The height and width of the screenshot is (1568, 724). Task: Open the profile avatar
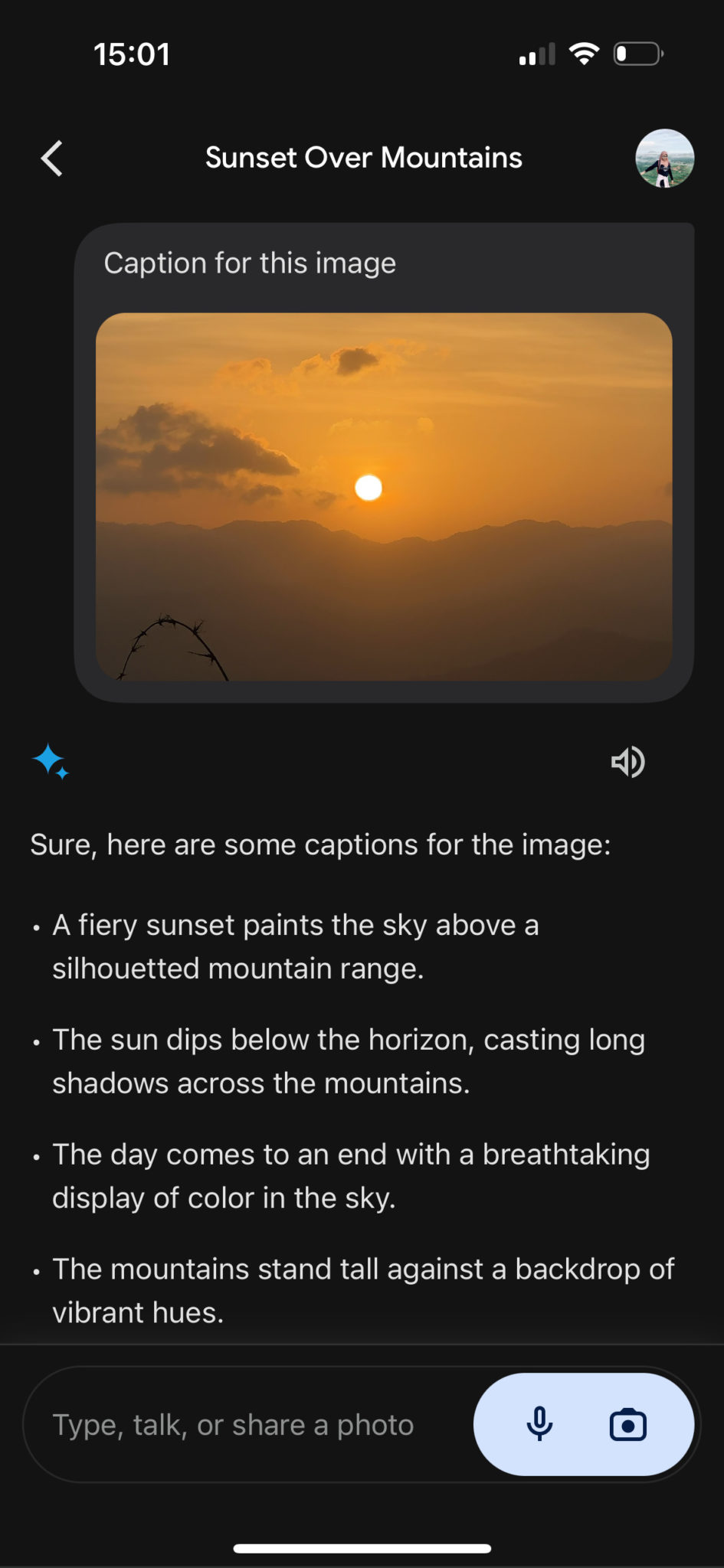tap(664, 158)
